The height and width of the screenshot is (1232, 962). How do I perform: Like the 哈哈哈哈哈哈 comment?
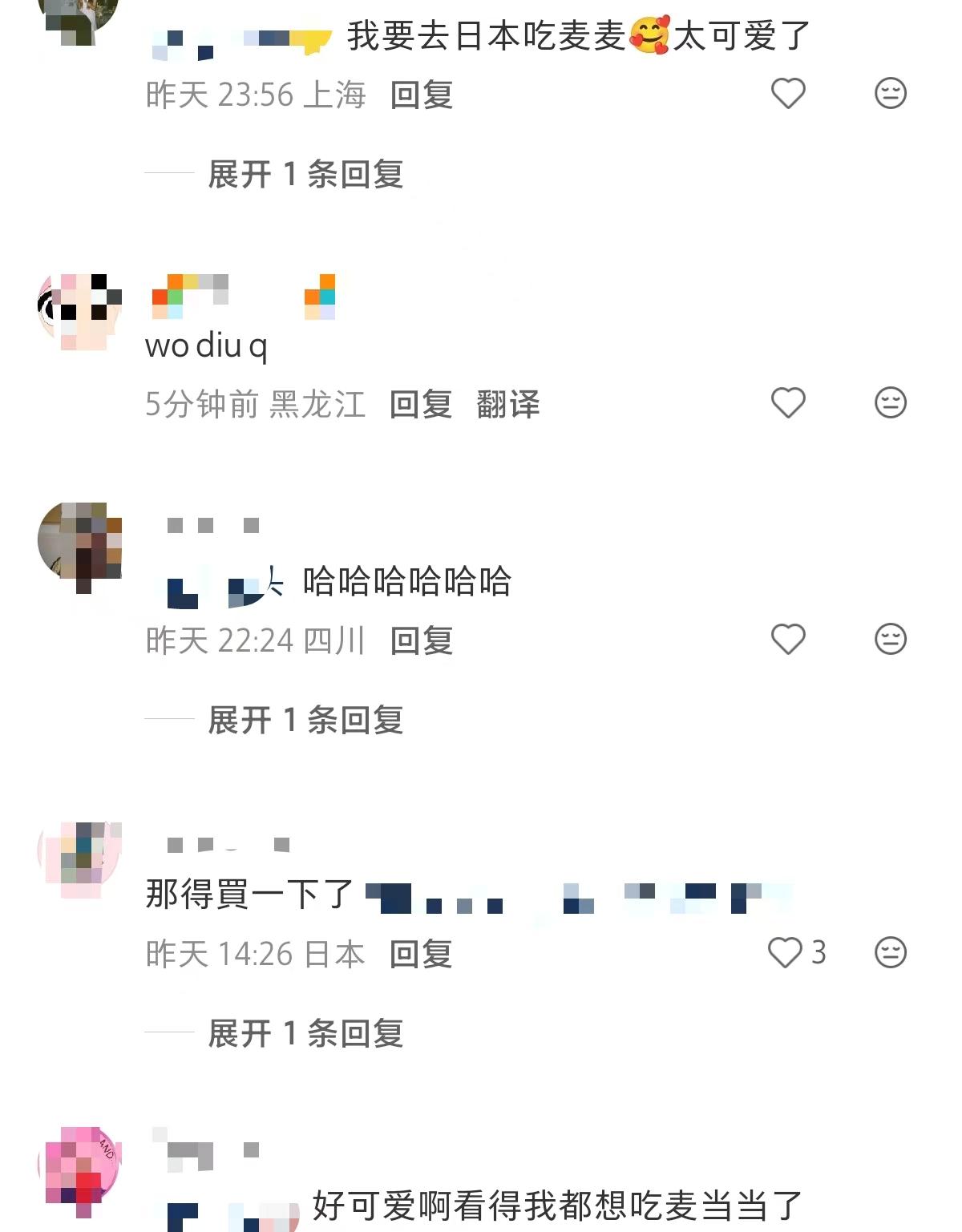click(x=787, y=639)
